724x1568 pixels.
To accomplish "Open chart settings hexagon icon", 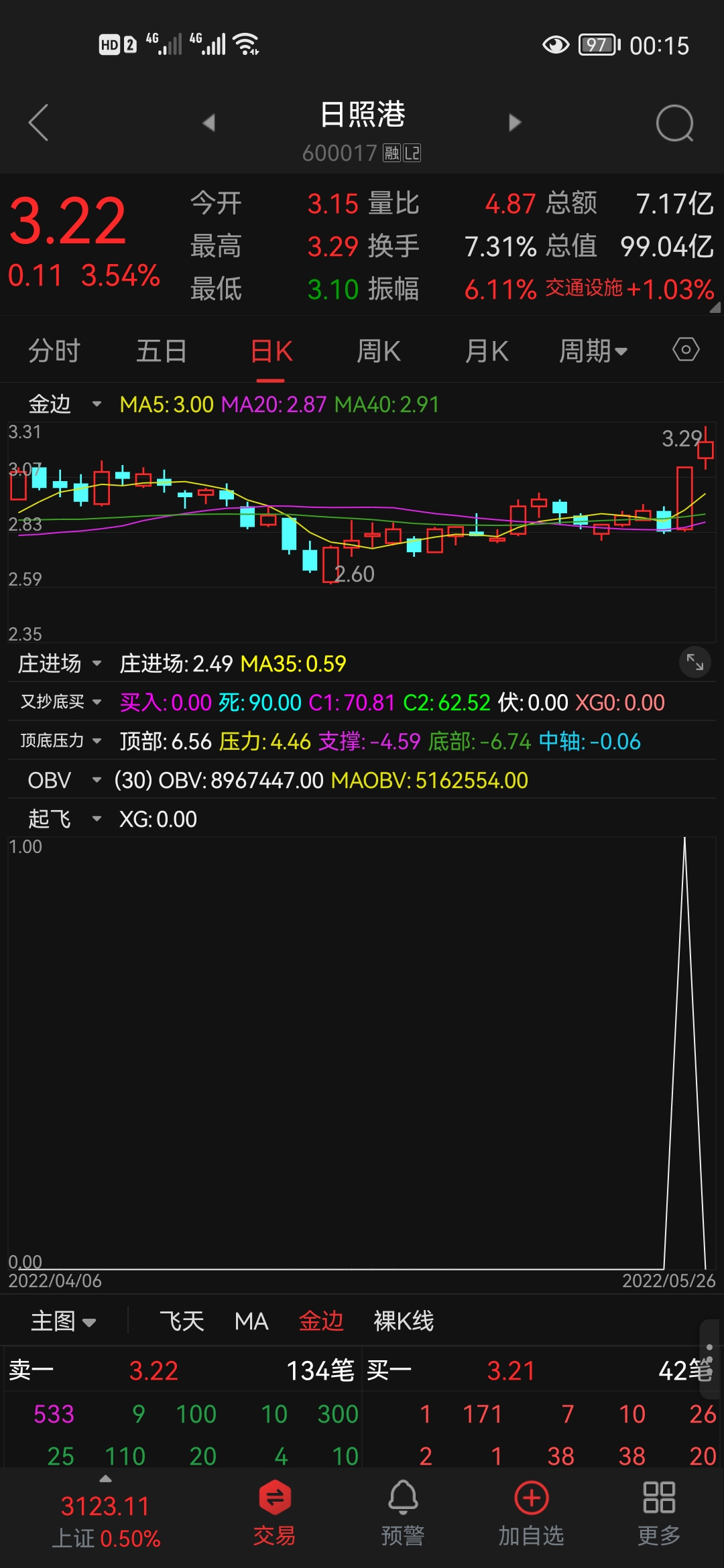I will (686, 350).
